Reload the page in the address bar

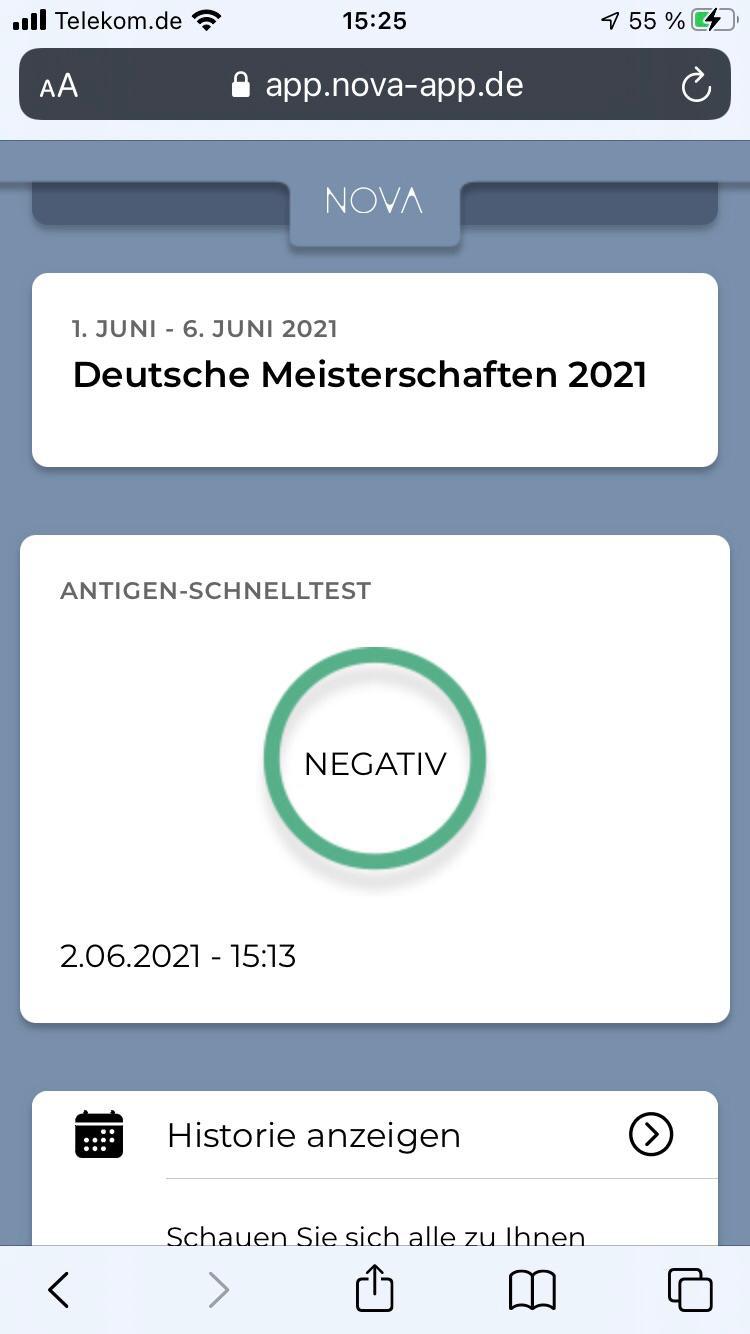coord(695,85)
